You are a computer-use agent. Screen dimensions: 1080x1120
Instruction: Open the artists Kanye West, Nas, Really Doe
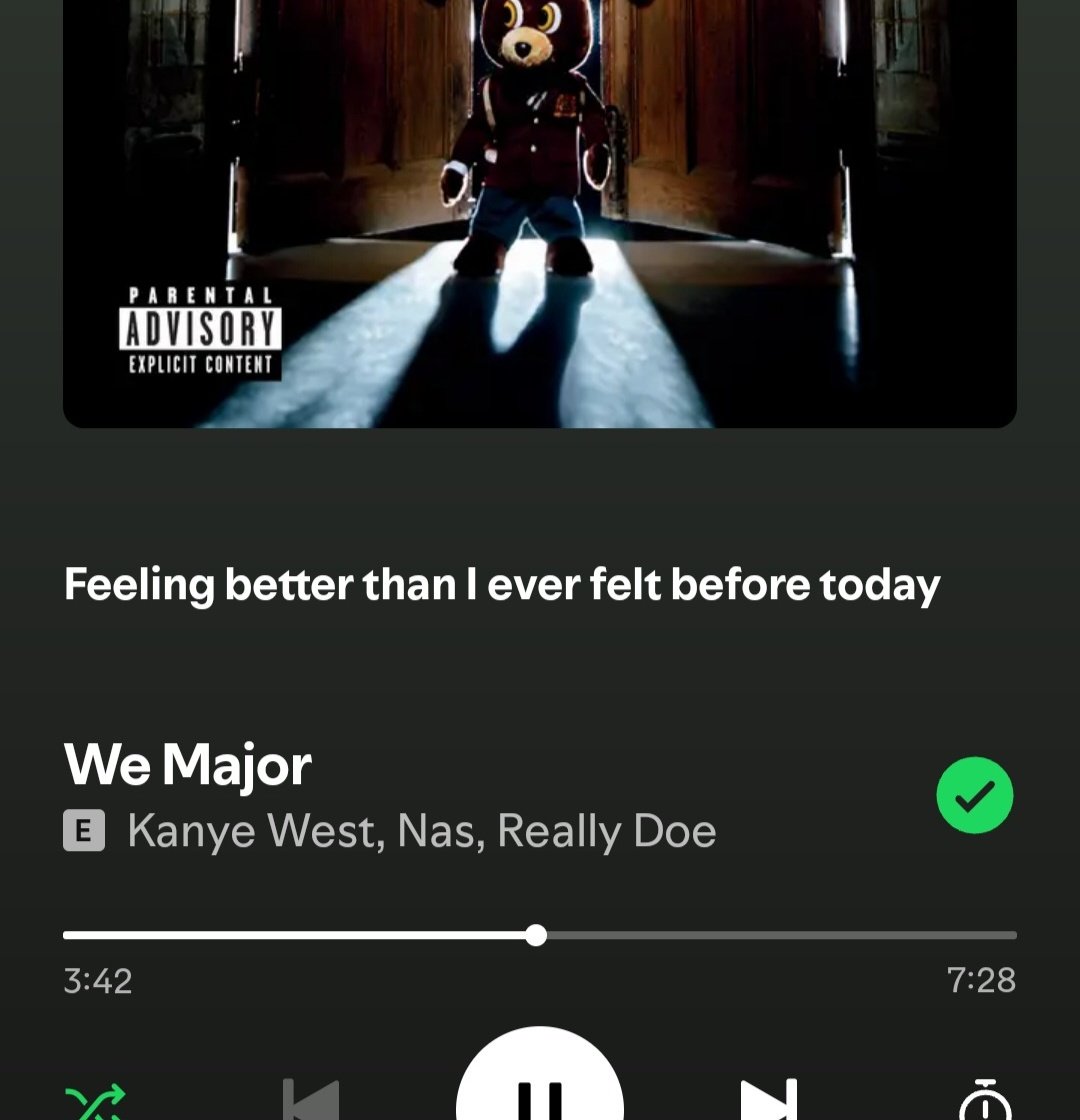coord(421,831)
